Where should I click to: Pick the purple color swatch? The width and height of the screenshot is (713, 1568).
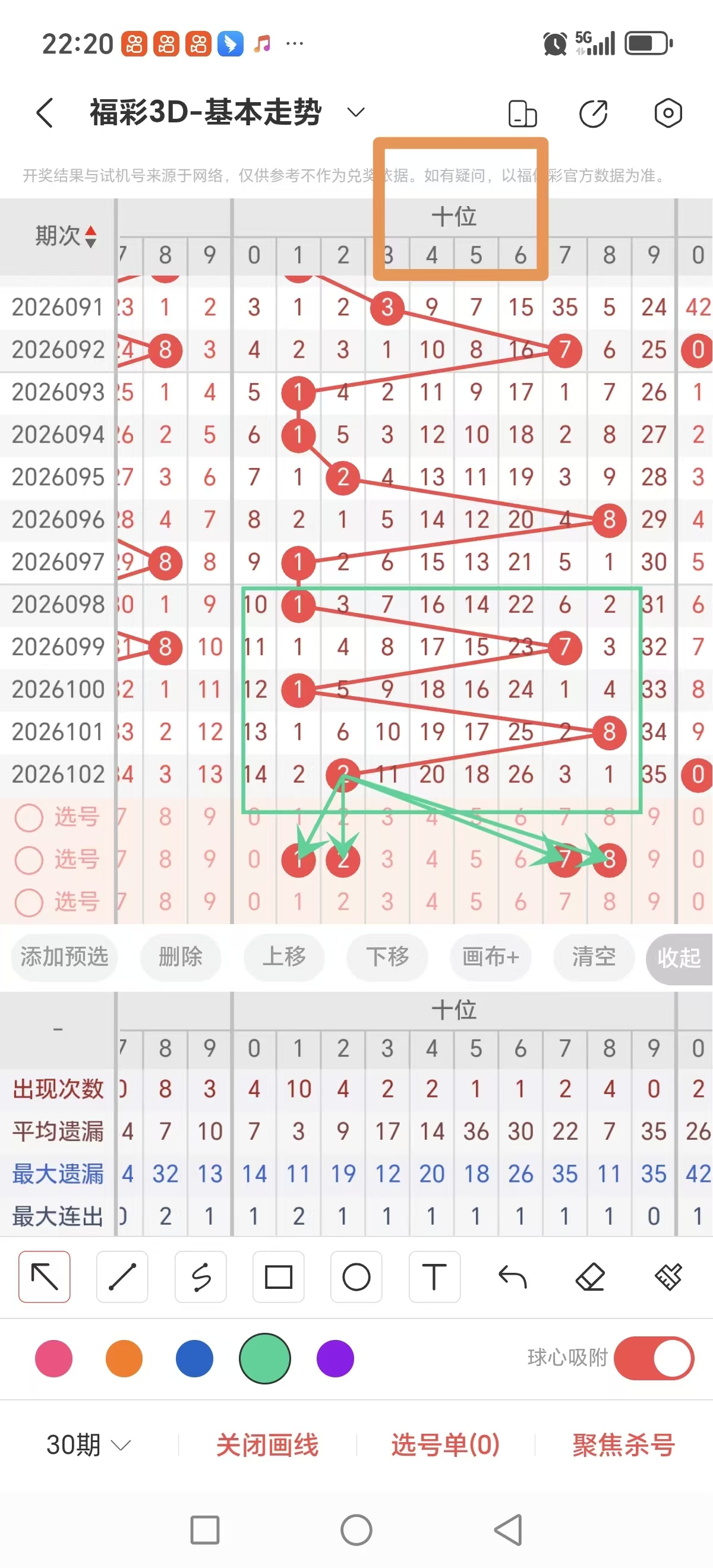pos(335,1358)
